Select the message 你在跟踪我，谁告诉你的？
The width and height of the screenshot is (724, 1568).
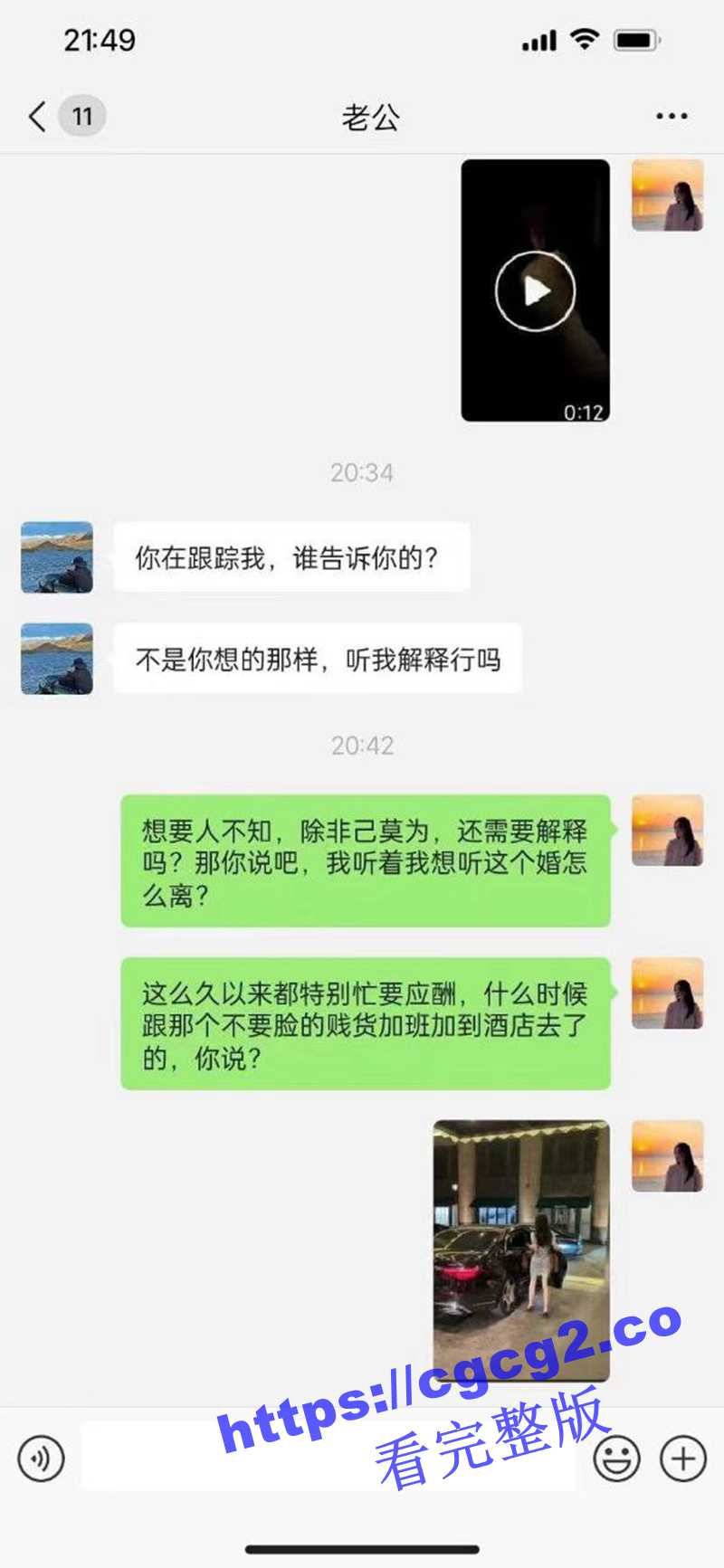click(x=291, y=558)
